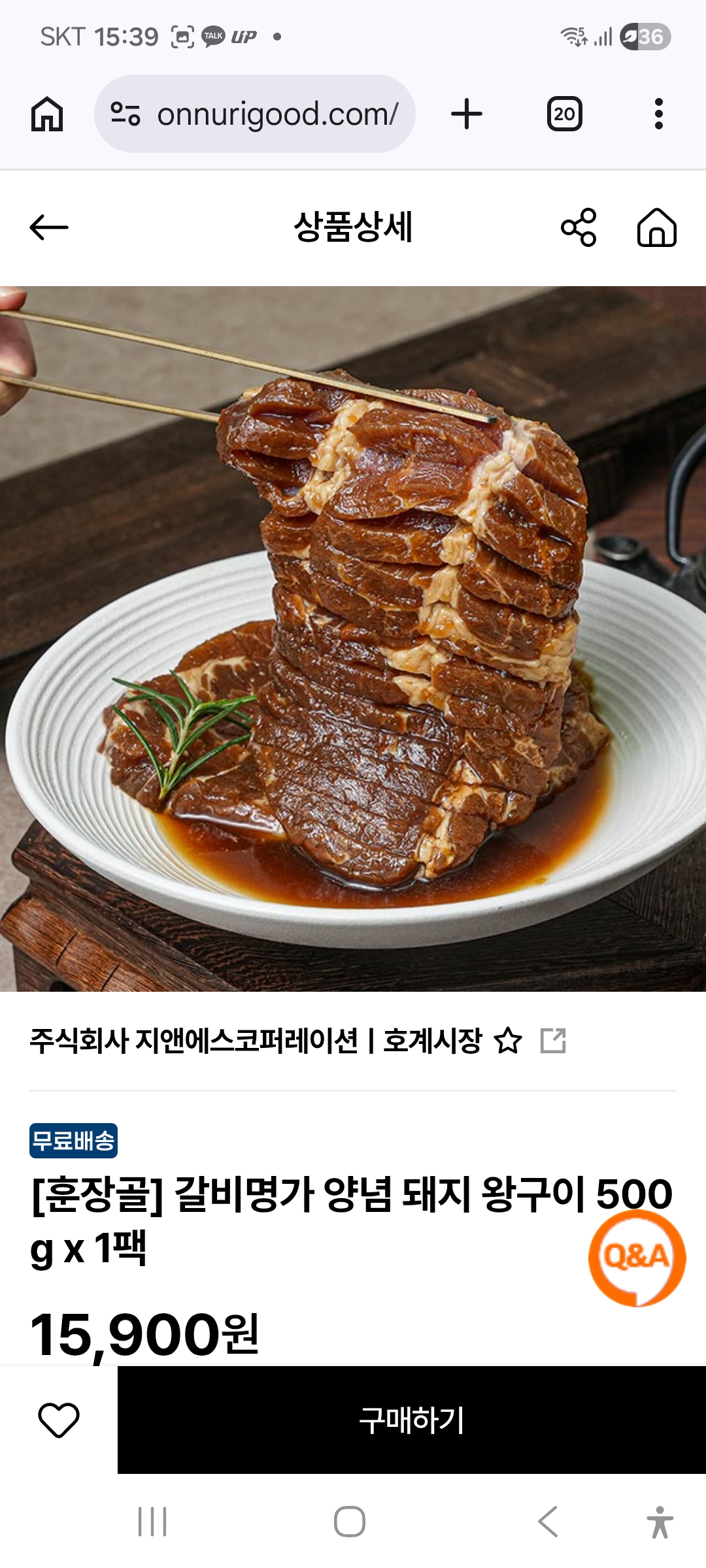Open the Q&A floating button
This screenshot has height=1568, width=706.
click(637, 1257)
